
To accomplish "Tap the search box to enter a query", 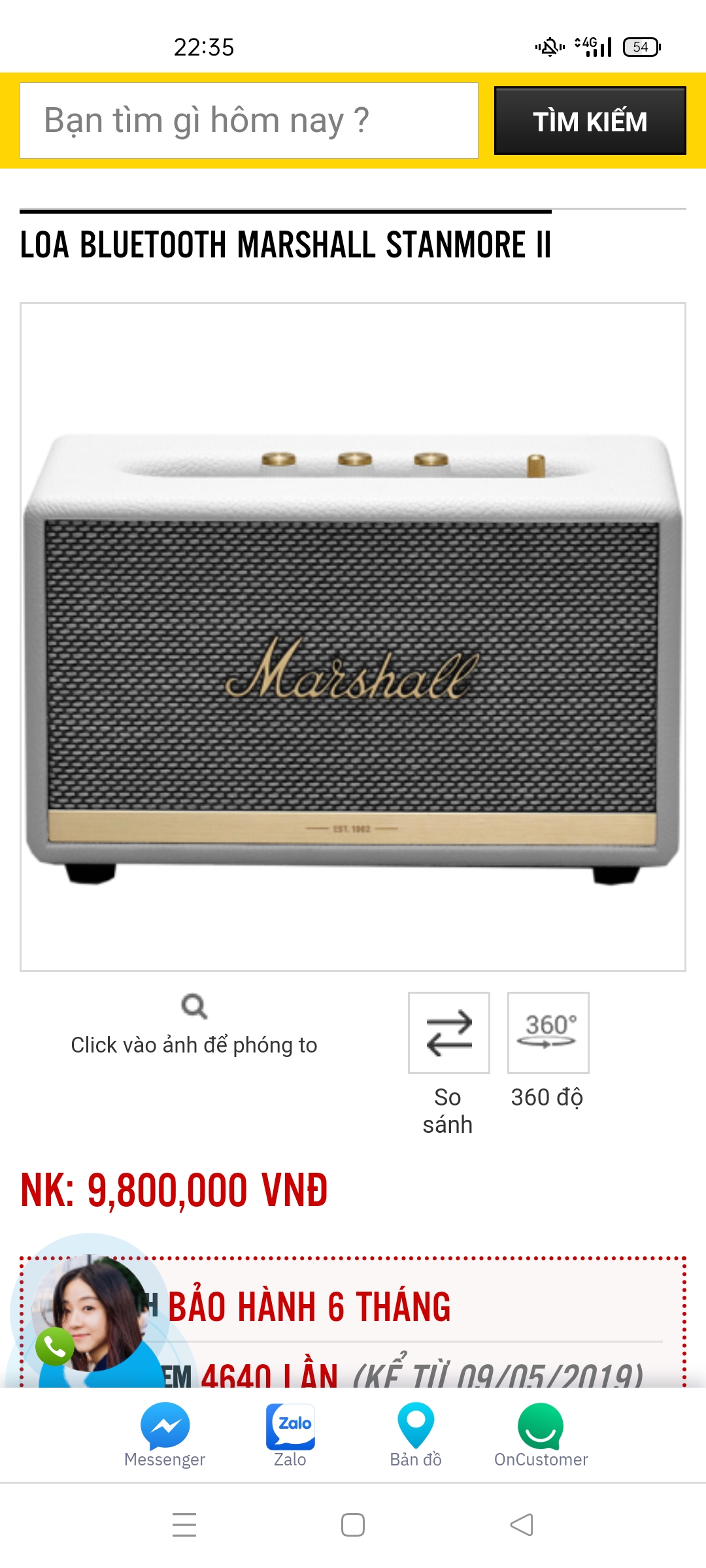I will click(248, 120).
